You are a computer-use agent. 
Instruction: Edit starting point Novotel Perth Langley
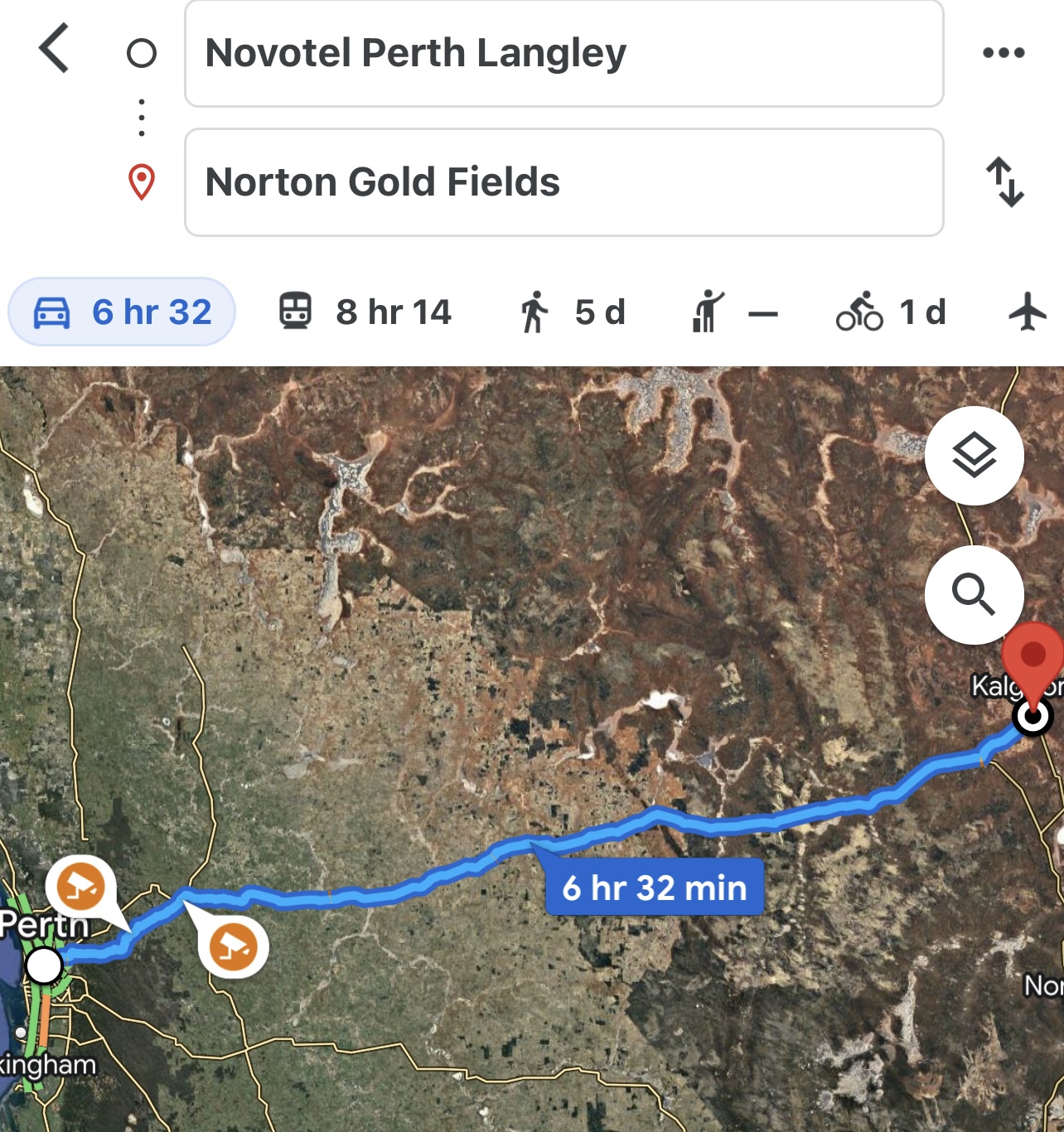(563, 54)
